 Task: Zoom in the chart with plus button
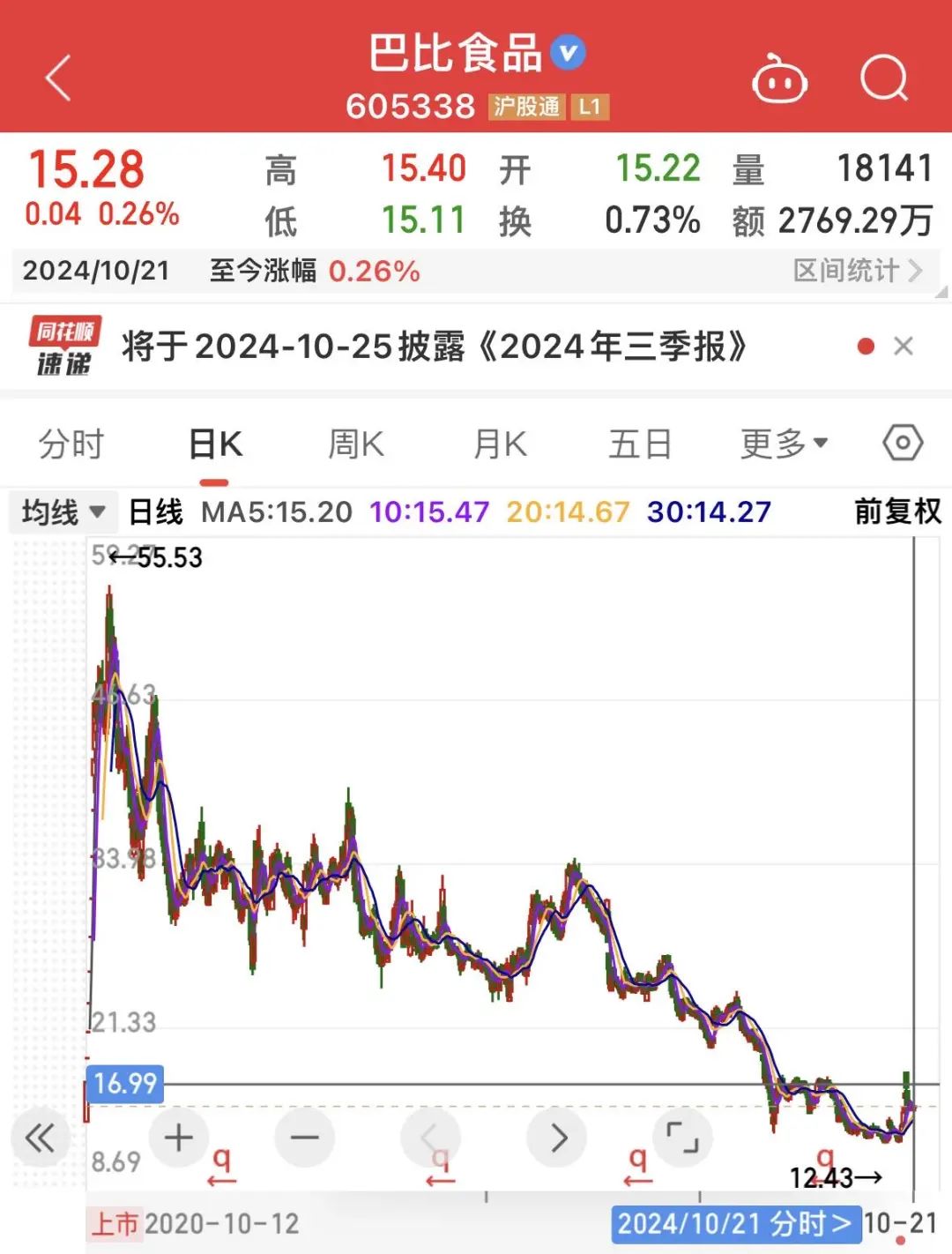(x=178, y=1138)
